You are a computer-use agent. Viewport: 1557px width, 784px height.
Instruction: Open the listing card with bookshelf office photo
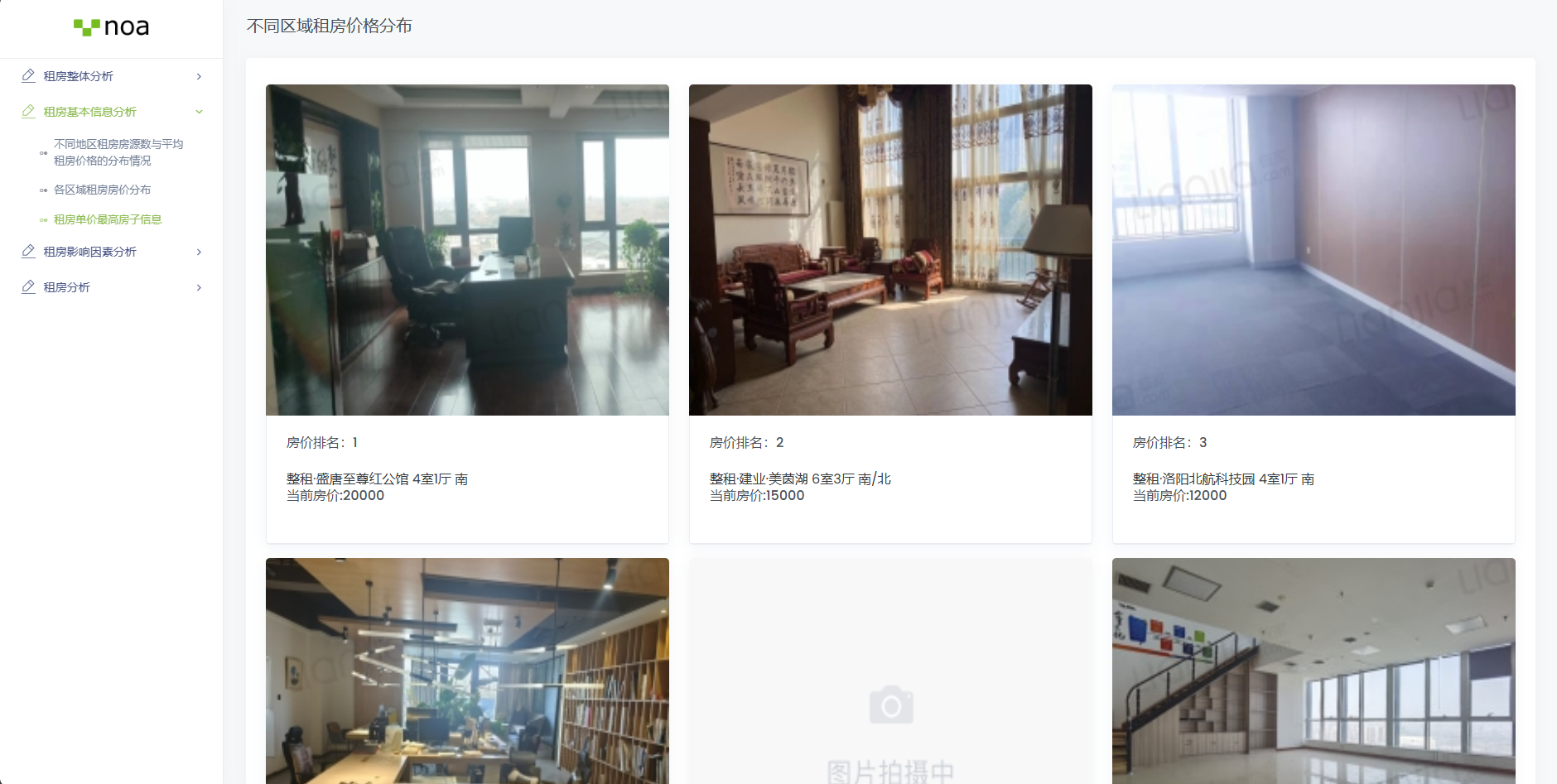(467, 671)
